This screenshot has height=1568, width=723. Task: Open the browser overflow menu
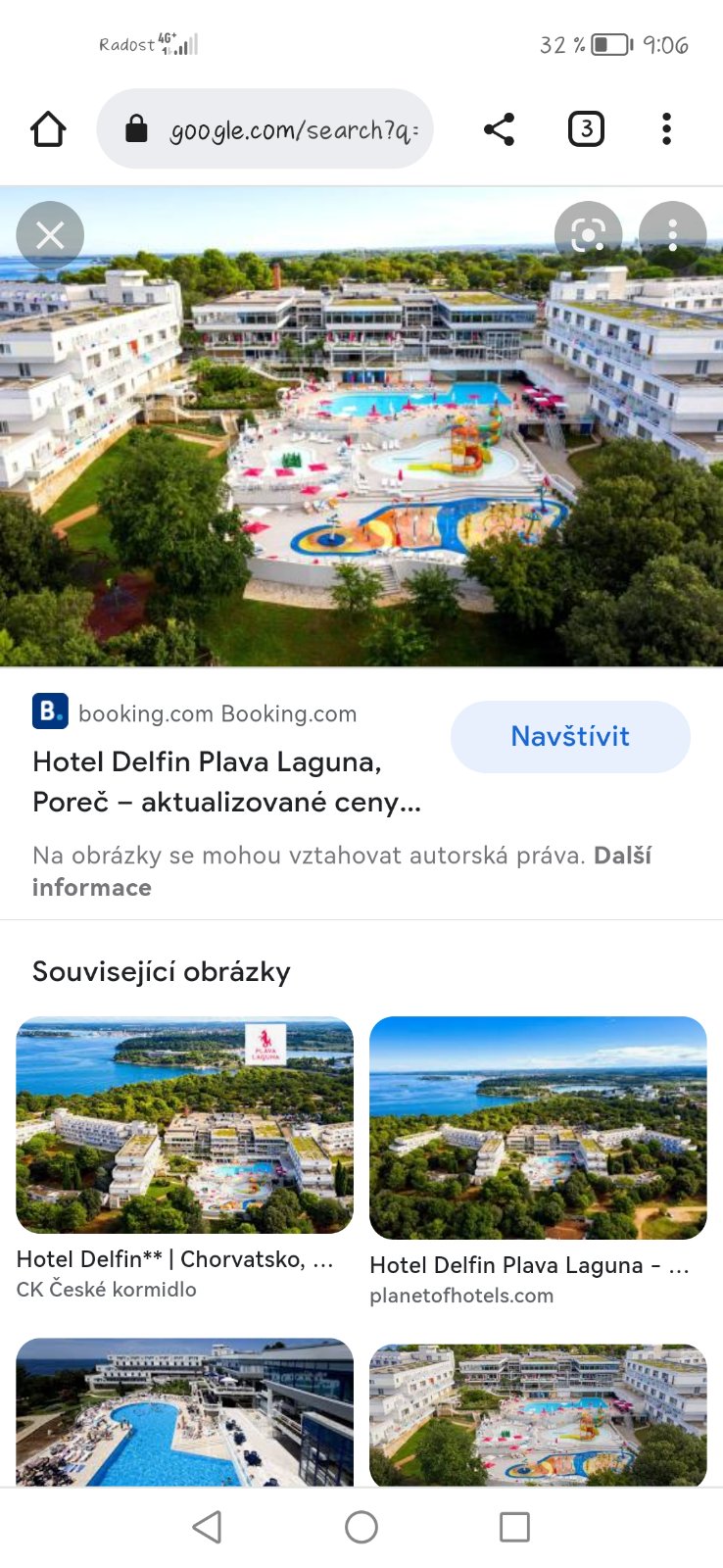(666, 129)
